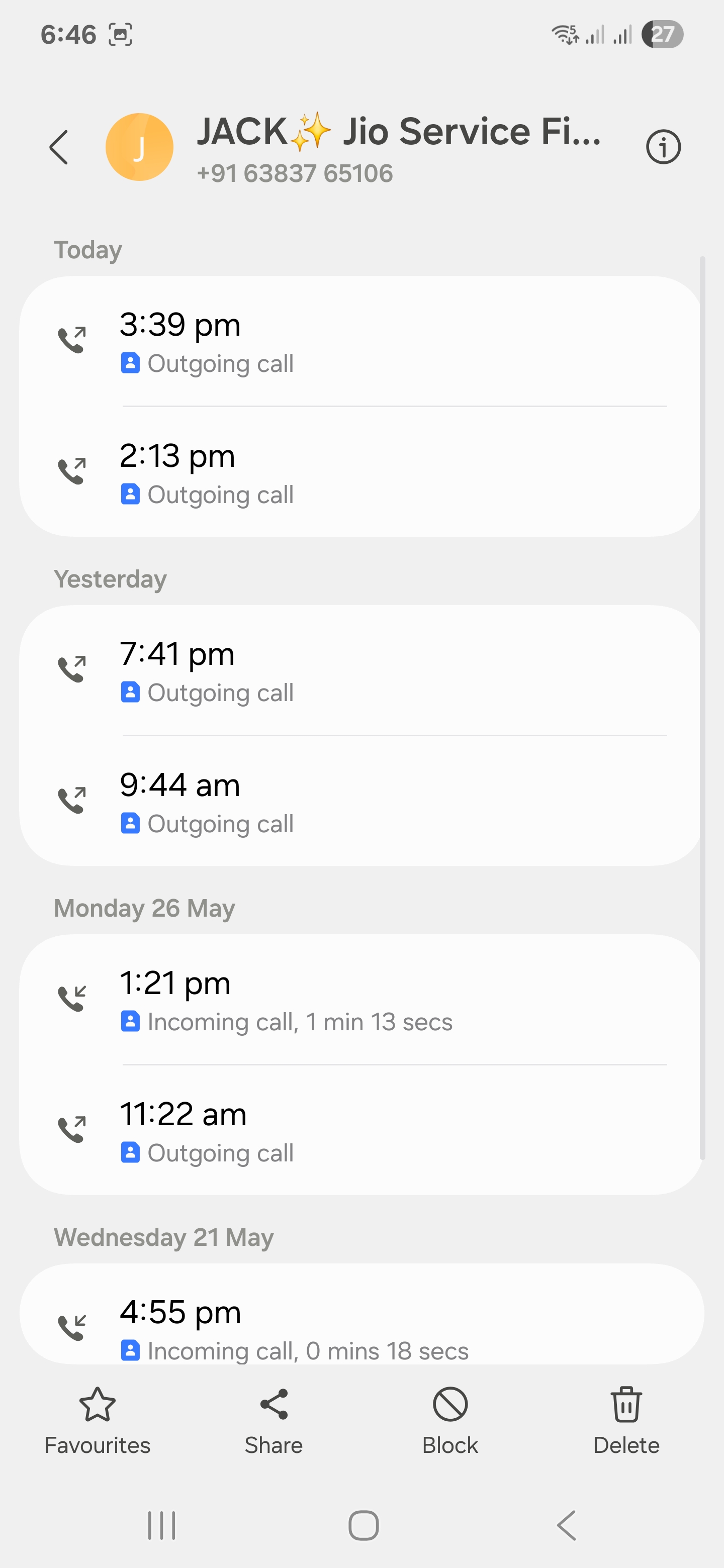Screen dimensions: 724x1568
Task: Select yesterday's 7:41 pm call entry
Action: pos(360,671)
